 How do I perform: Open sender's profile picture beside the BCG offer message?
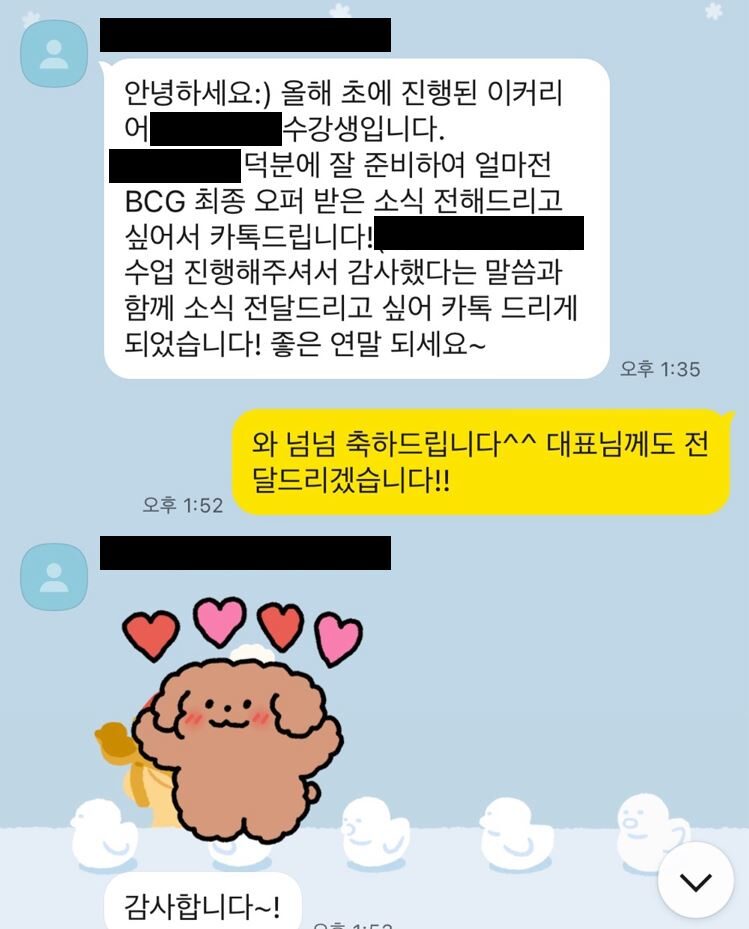coord(54,53)
